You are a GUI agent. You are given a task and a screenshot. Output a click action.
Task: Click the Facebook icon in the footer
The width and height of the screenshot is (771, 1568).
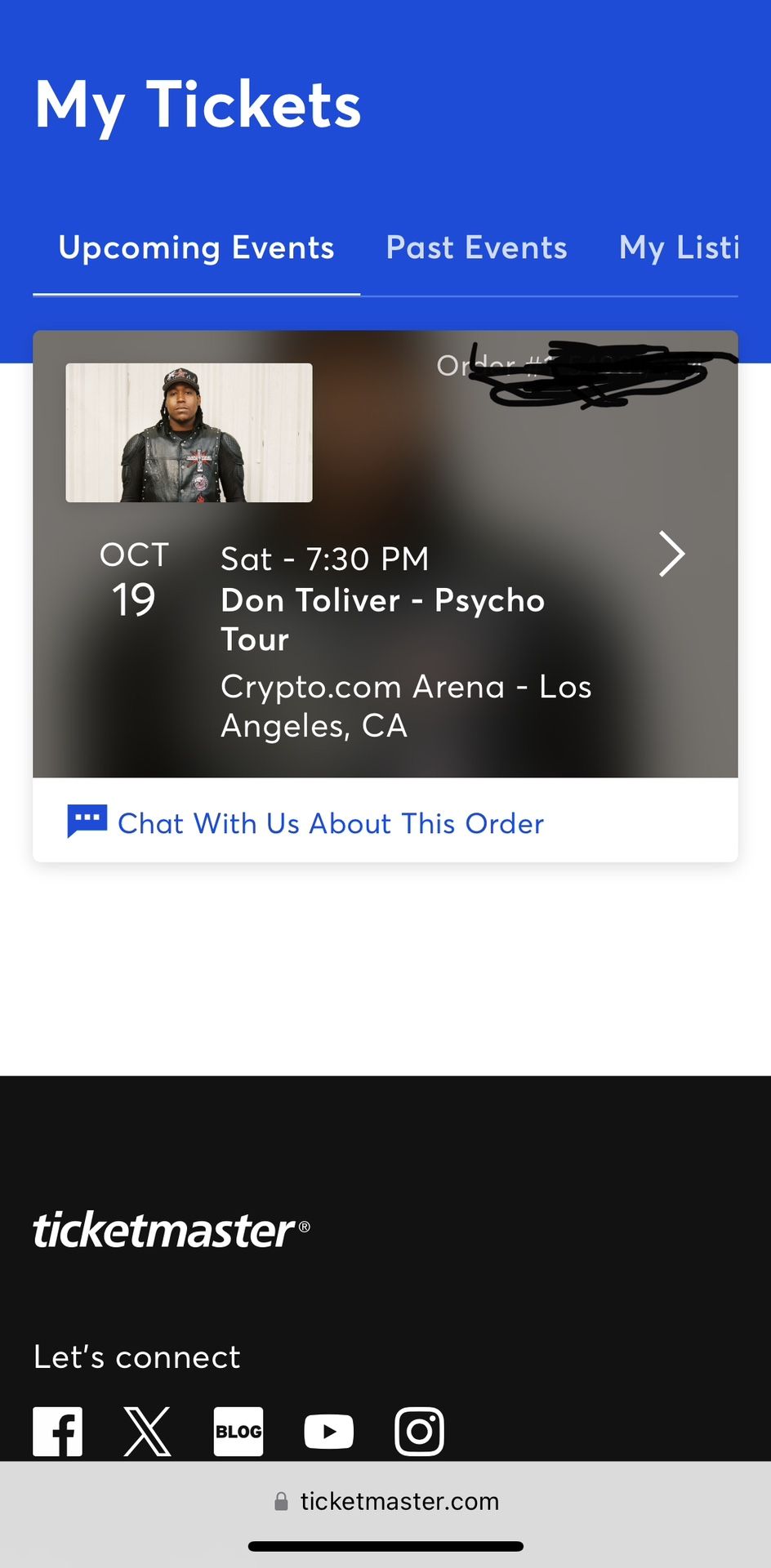57,1431
